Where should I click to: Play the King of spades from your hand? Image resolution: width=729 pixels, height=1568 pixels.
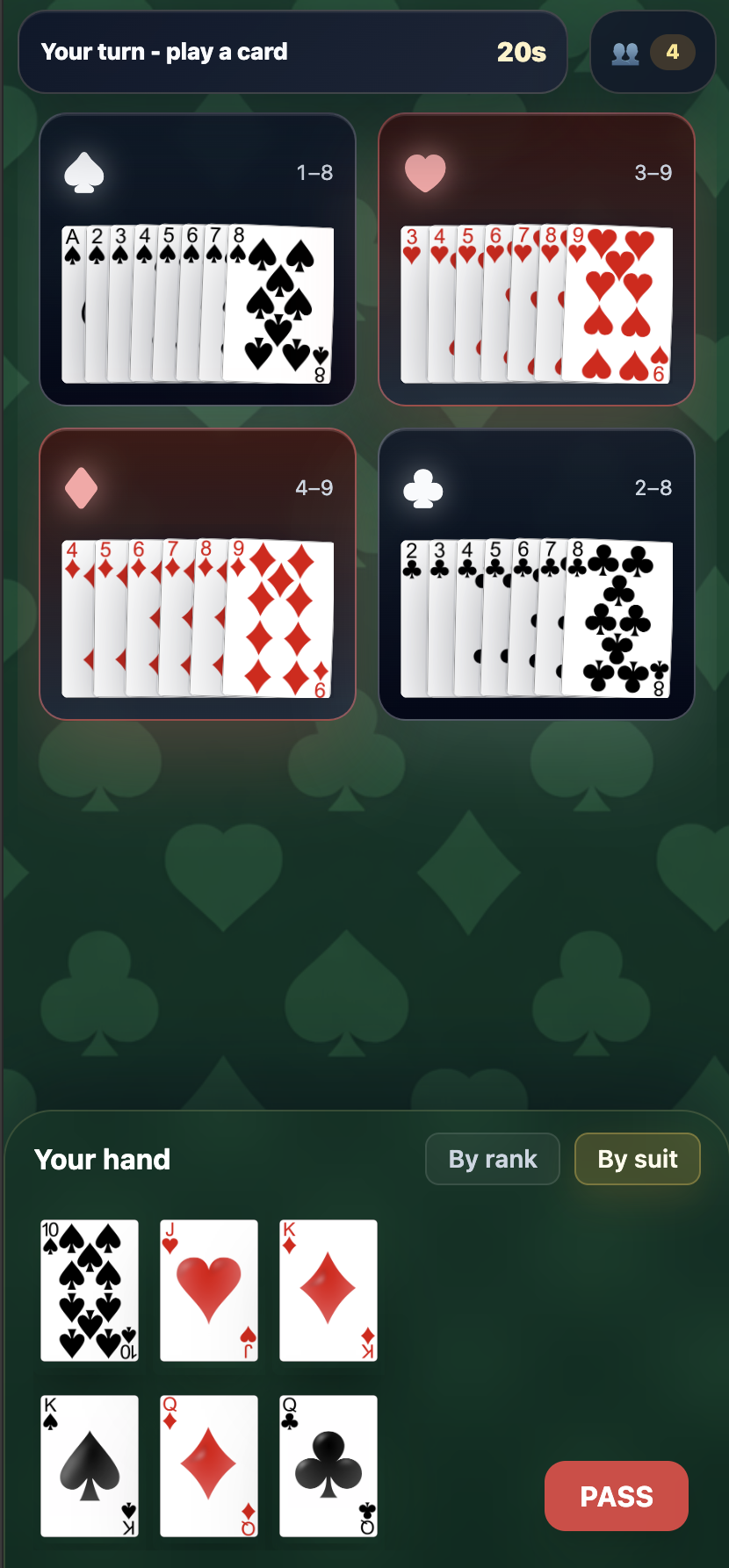89,1466
